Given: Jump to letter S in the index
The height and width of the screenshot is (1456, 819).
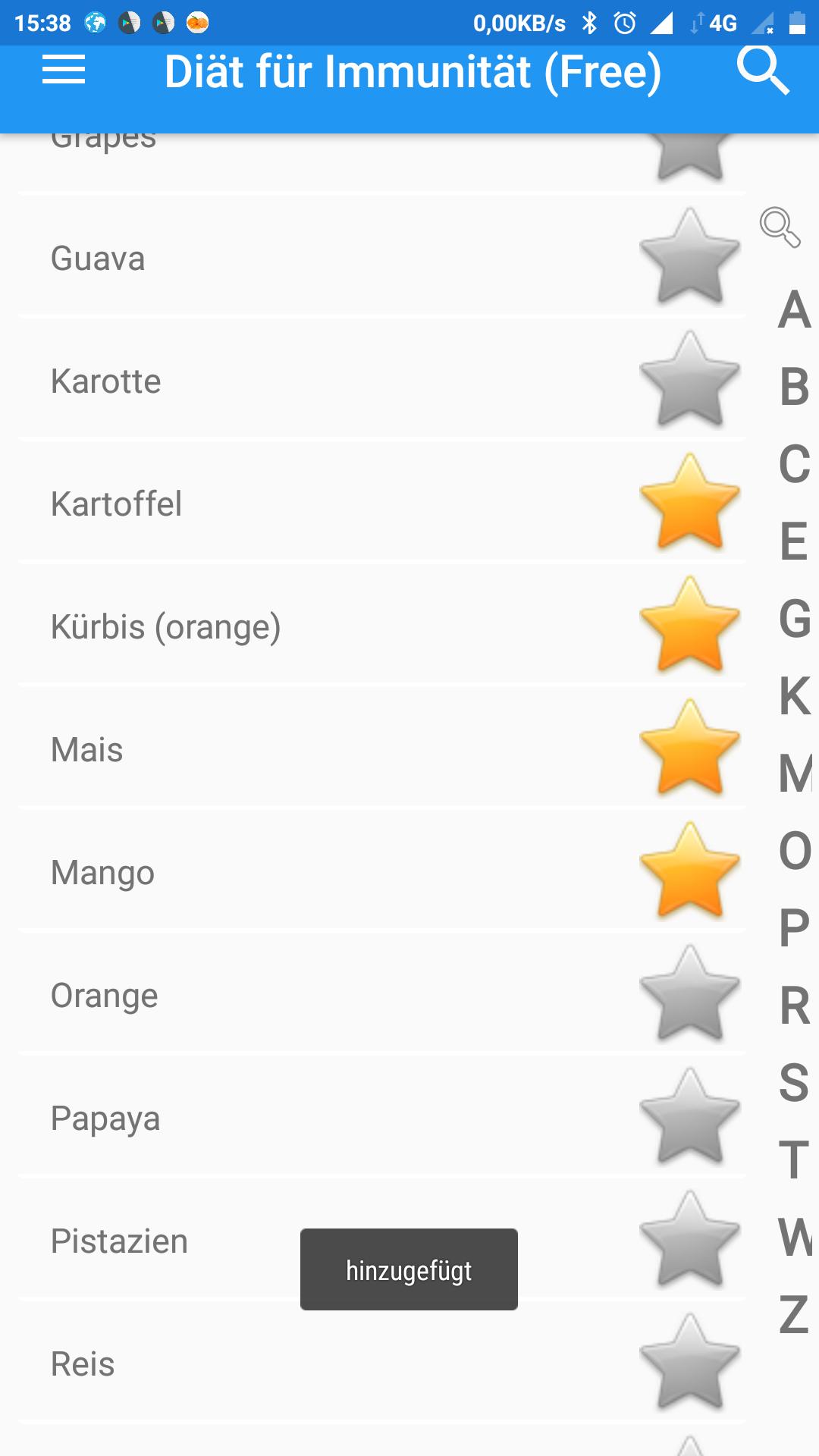Looking at the screenshot, I should pos(794,1083).
